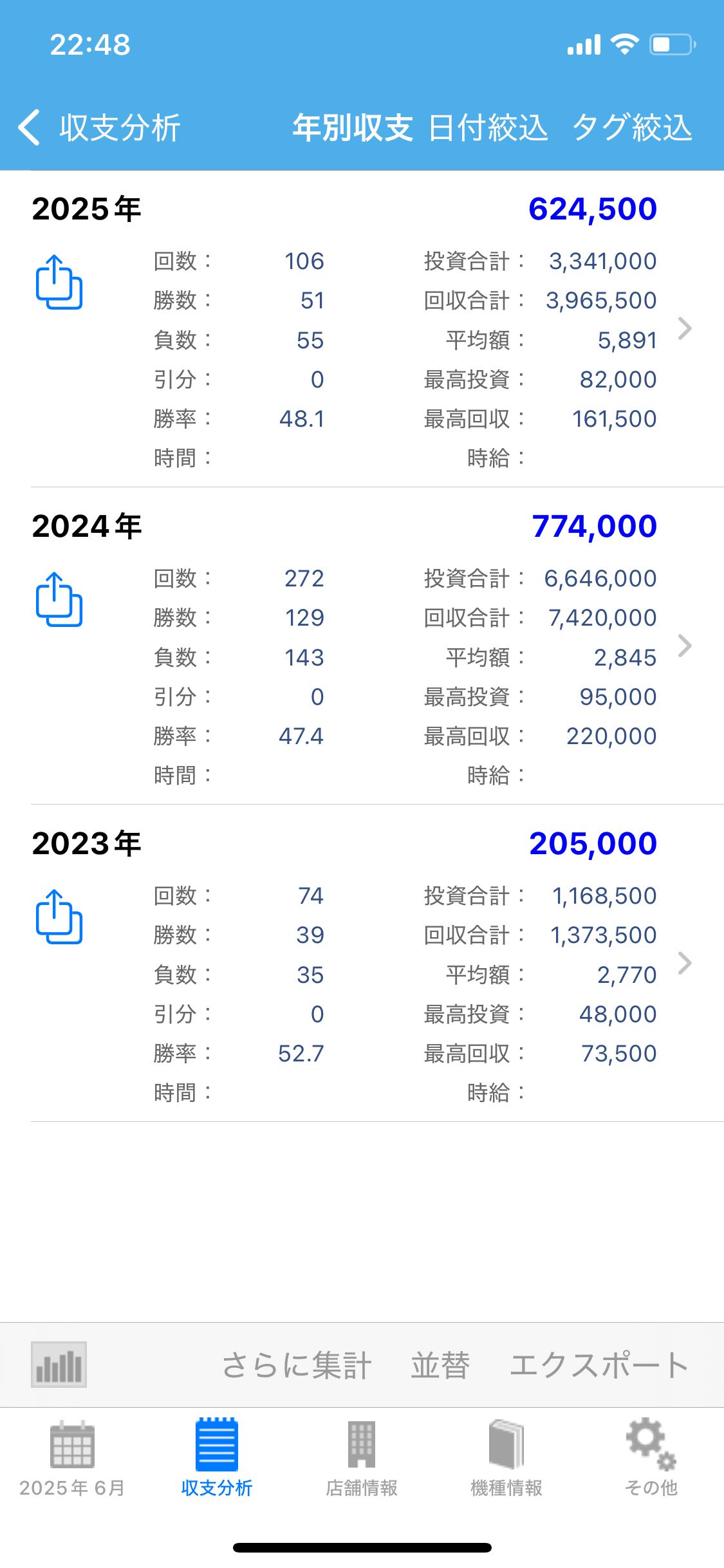The image size is (724, 1568).
Task: Tap エクスポート to export data
Action: pos(600,1365)
